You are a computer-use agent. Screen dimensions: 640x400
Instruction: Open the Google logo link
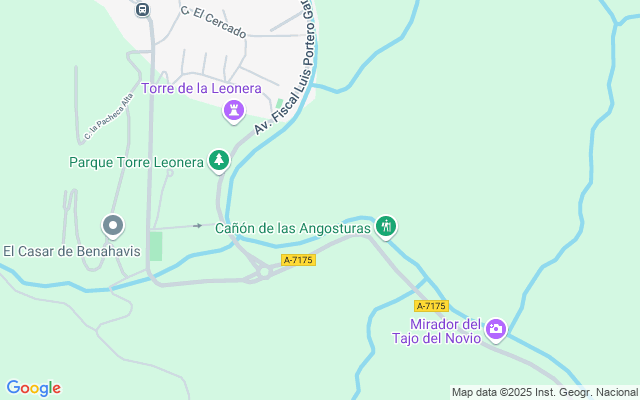tap(34, 388)
